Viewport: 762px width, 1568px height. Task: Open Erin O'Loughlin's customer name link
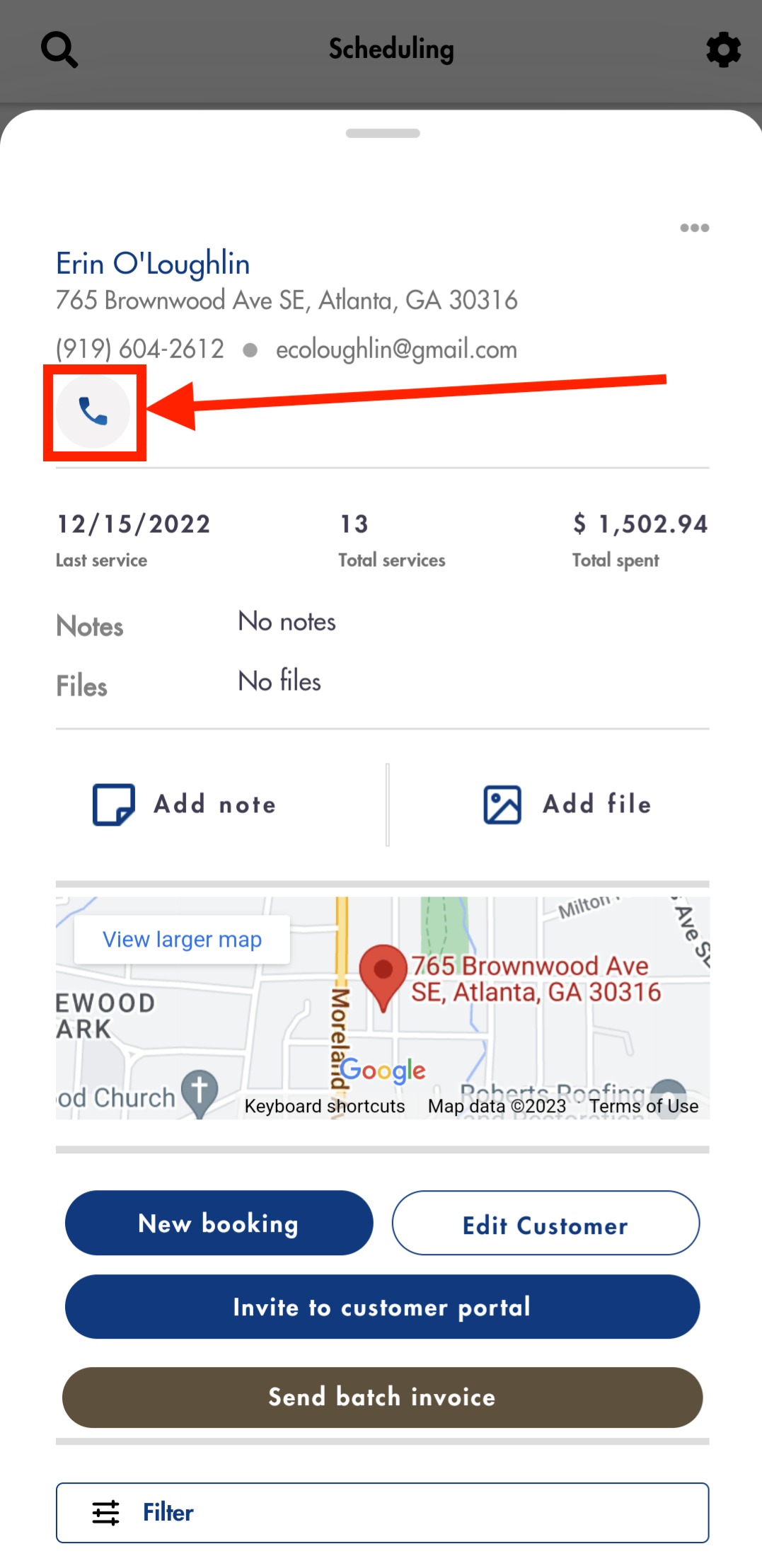tap(153, 264)
